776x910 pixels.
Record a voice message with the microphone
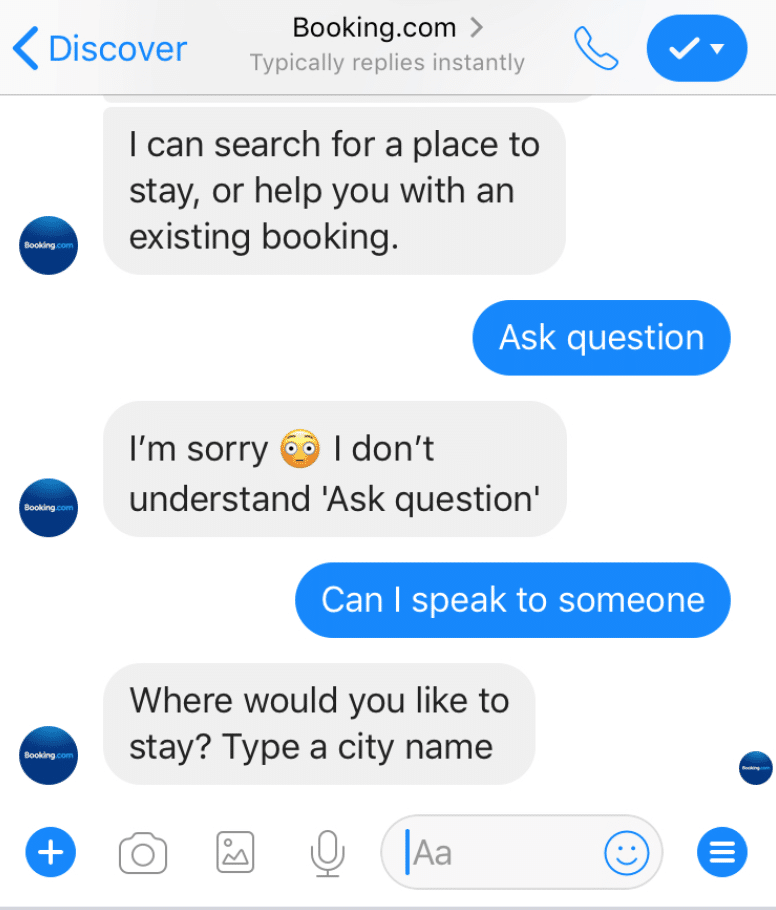[x=327, y=853]
